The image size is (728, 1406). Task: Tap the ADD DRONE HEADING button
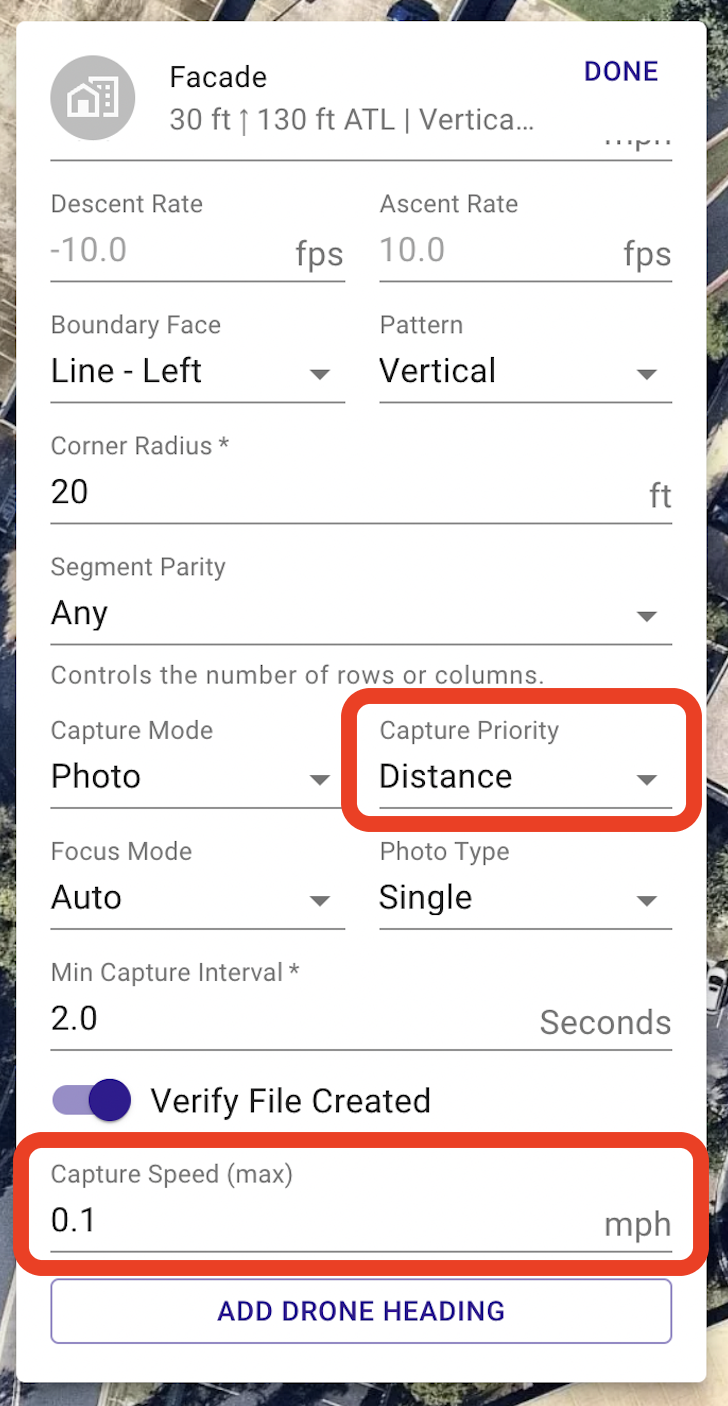click(x=361, y=1311)
